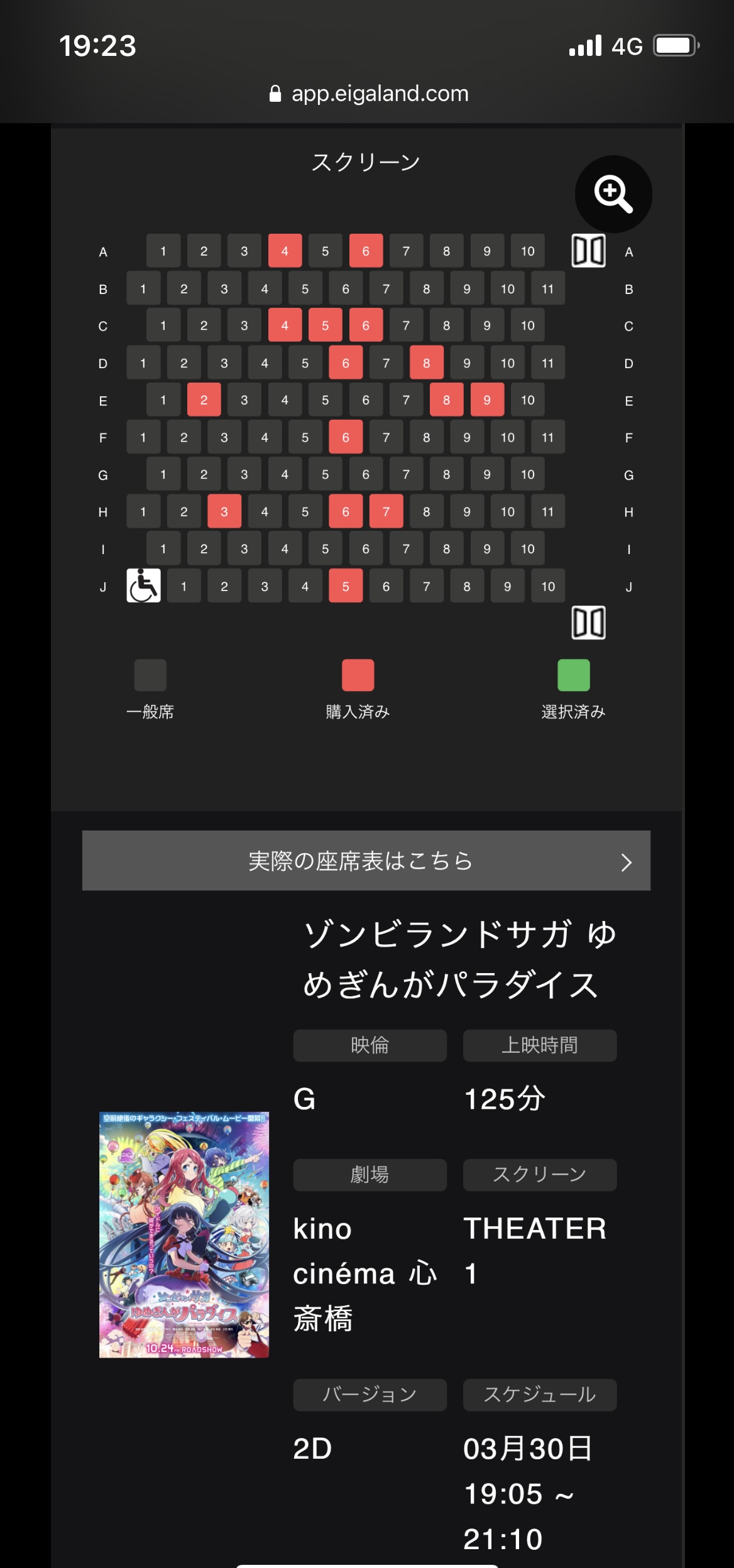This screenshot has width=734, height=1568.
Task: Open 実際の座席表はこちら link
Action: (x=366, y=861)
